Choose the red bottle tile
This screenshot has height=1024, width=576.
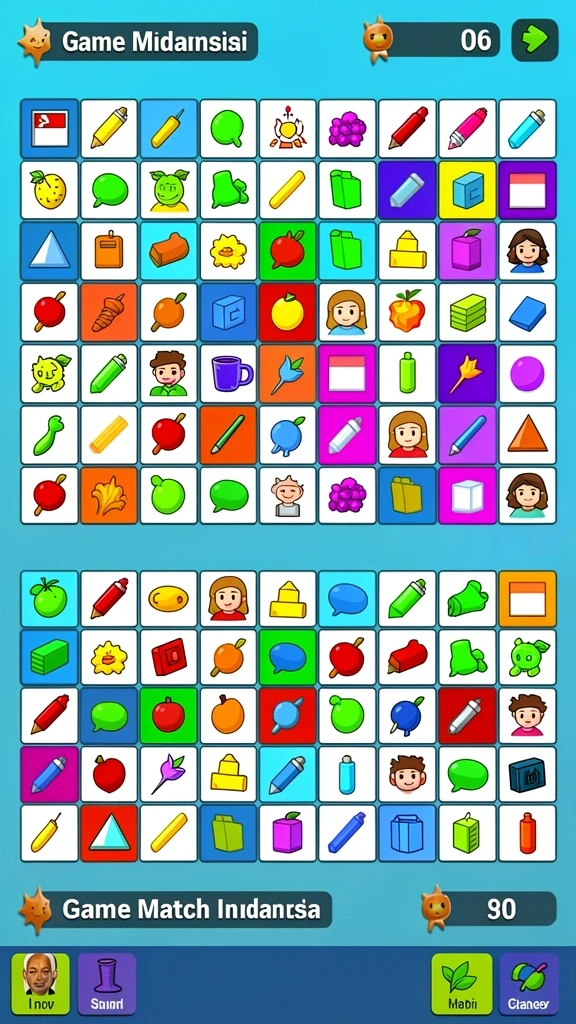[x=528, y=833]
